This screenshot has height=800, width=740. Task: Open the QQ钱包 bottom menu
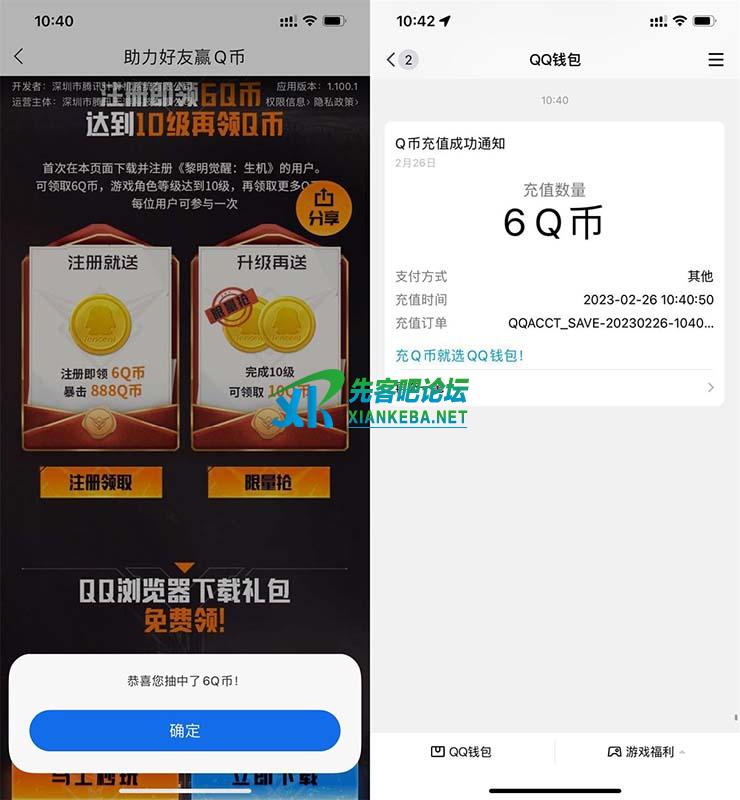pyautogui.click(x=461, y=752)
